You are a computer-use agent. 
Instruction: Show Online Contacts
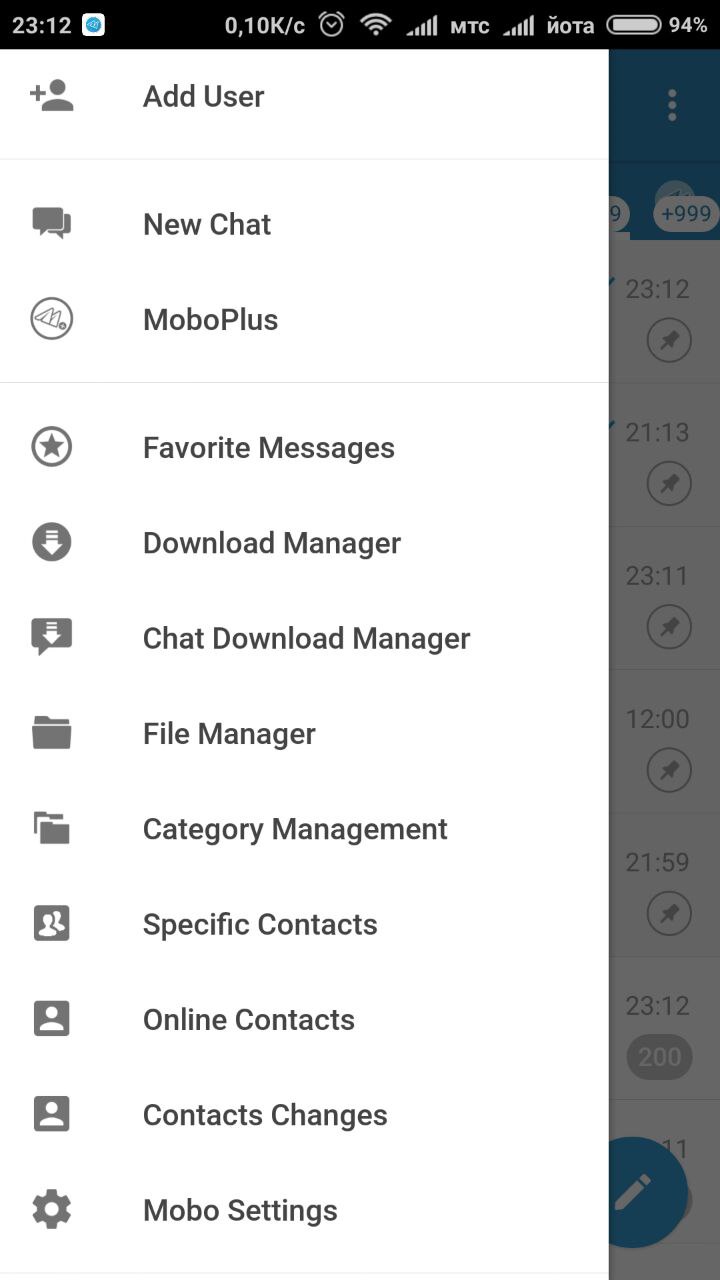point(304,1020)
